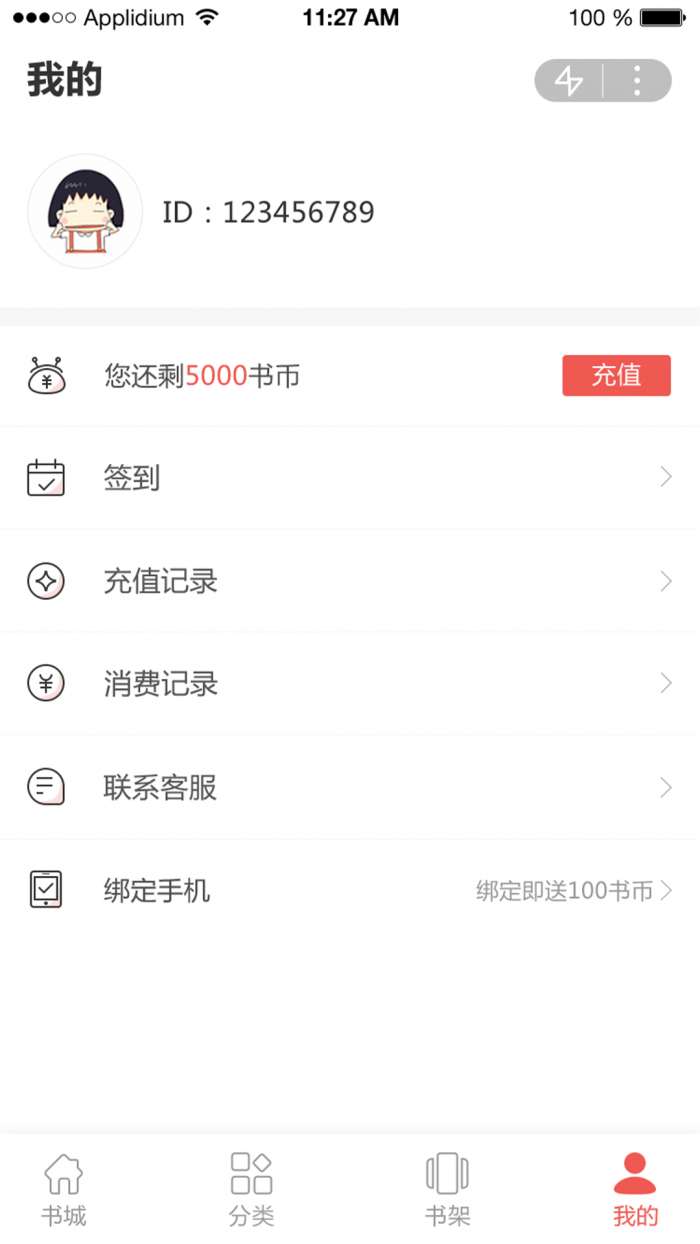Switch to the 书城 bookstore tab

tap(64, 1190)
